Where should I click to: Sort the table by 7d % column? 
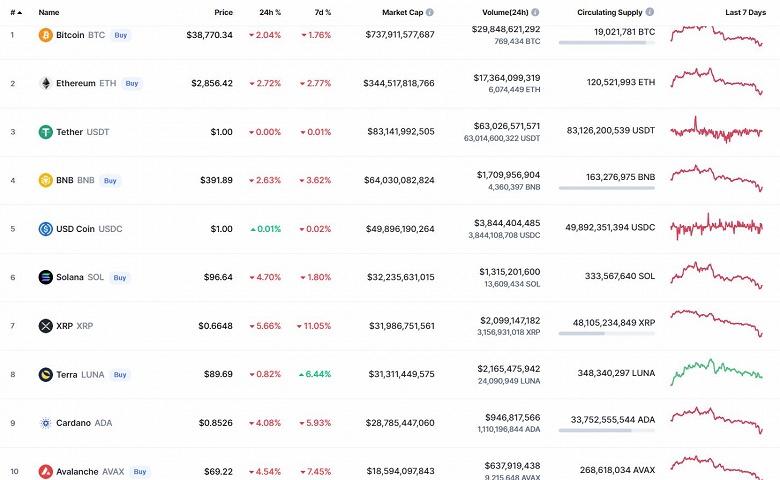[320, 12]
